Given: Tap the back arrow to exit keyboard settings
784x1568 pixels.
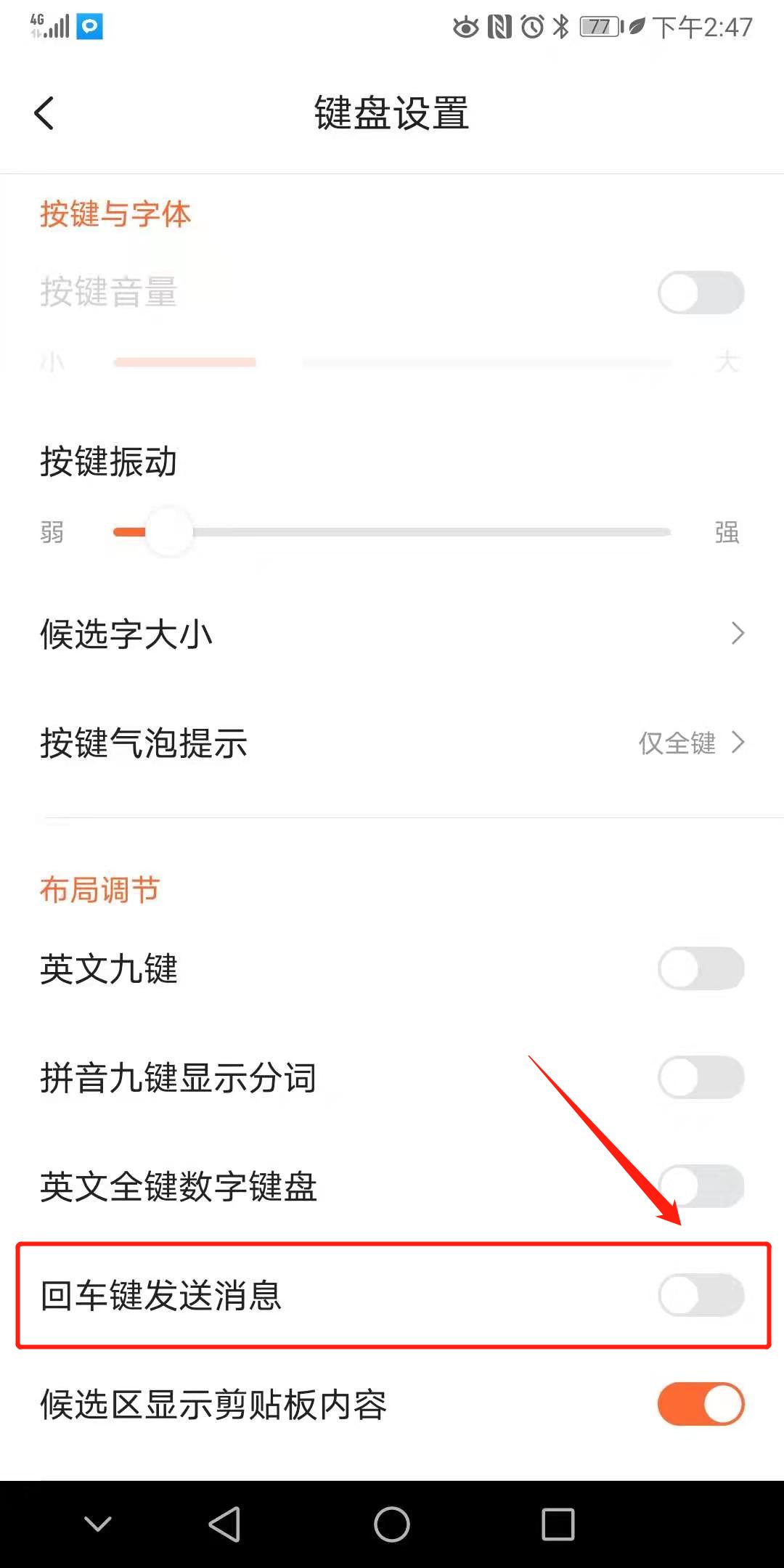Looking at the screenshot, I should coord(45,113).
